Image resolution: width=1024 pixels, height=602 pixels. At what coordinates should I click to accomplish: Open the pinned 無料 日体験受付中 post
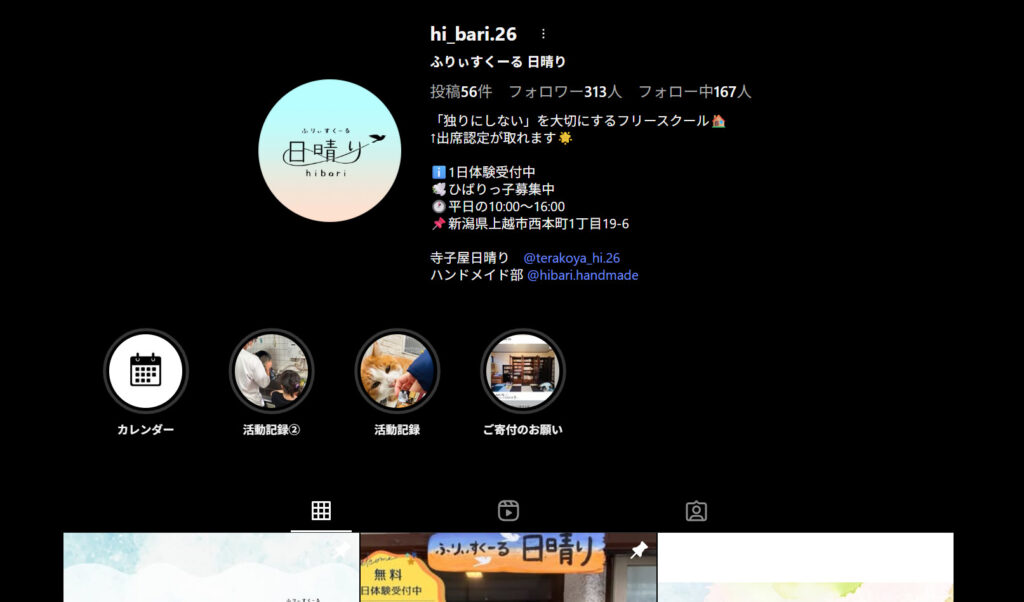click(508, 568)
